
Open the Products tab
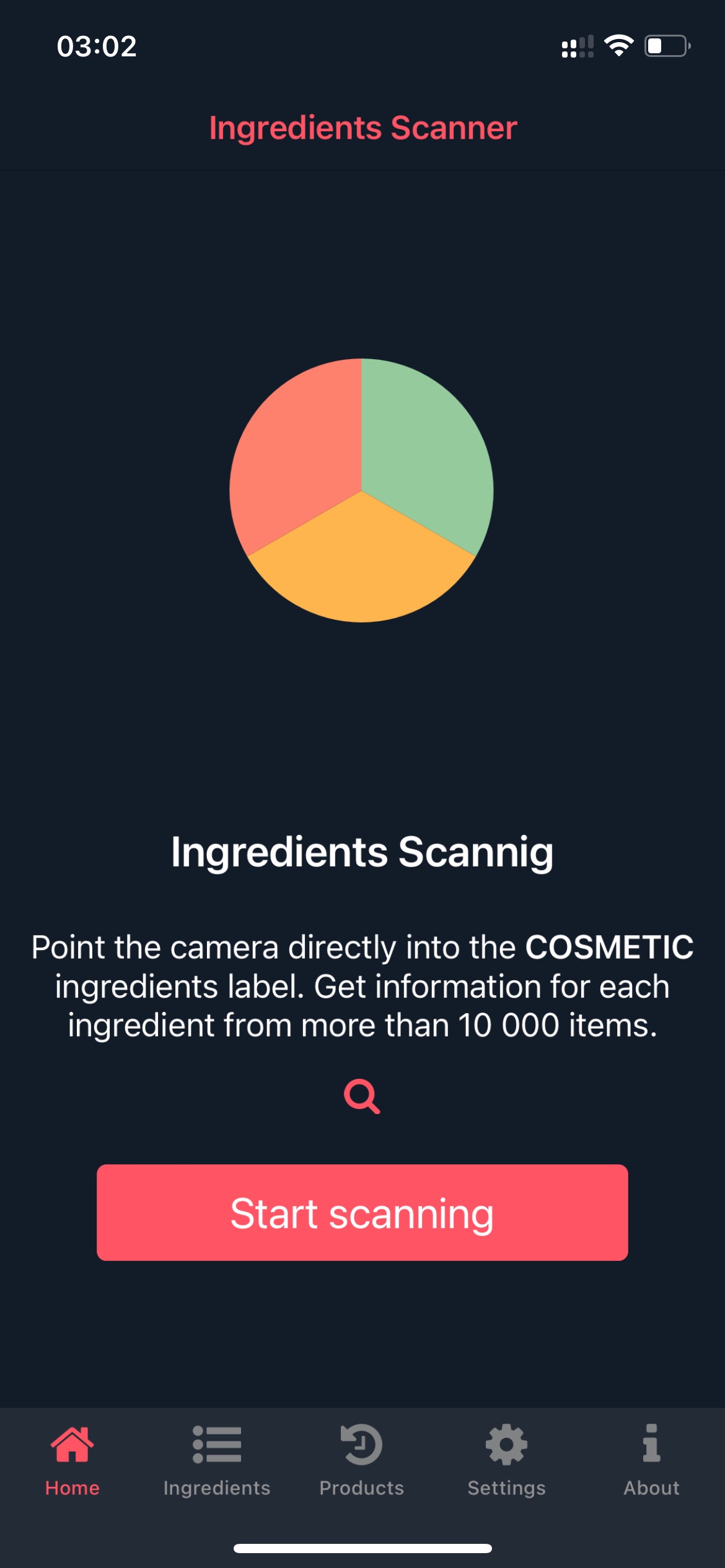(362, 1460)
